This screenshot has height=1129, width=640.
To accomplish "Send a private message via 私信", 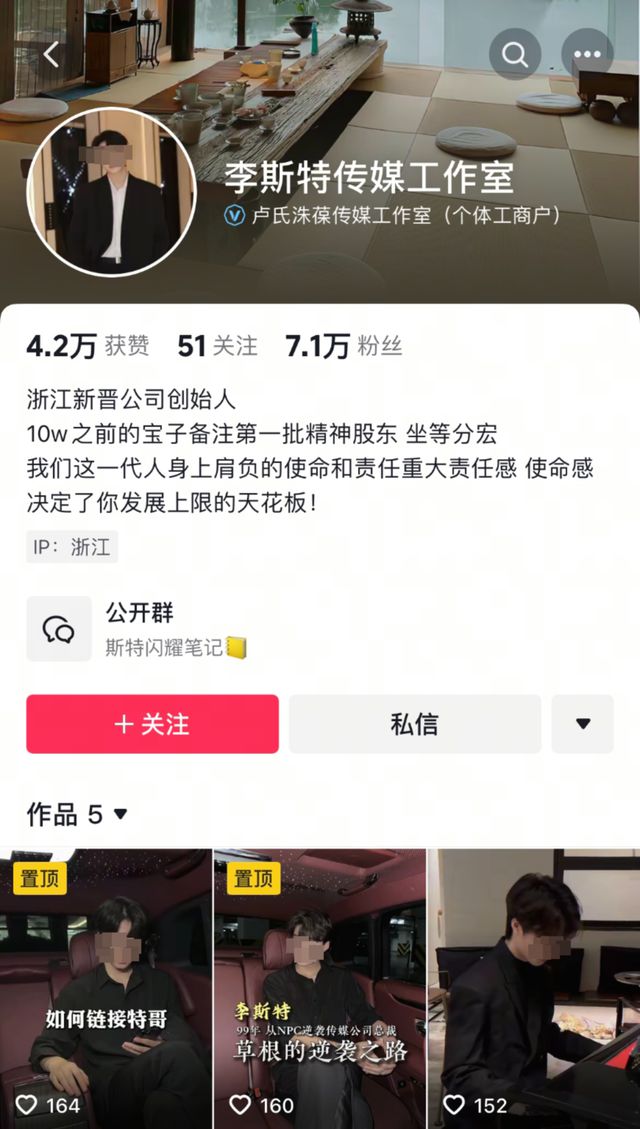I will tap(414, 724).
